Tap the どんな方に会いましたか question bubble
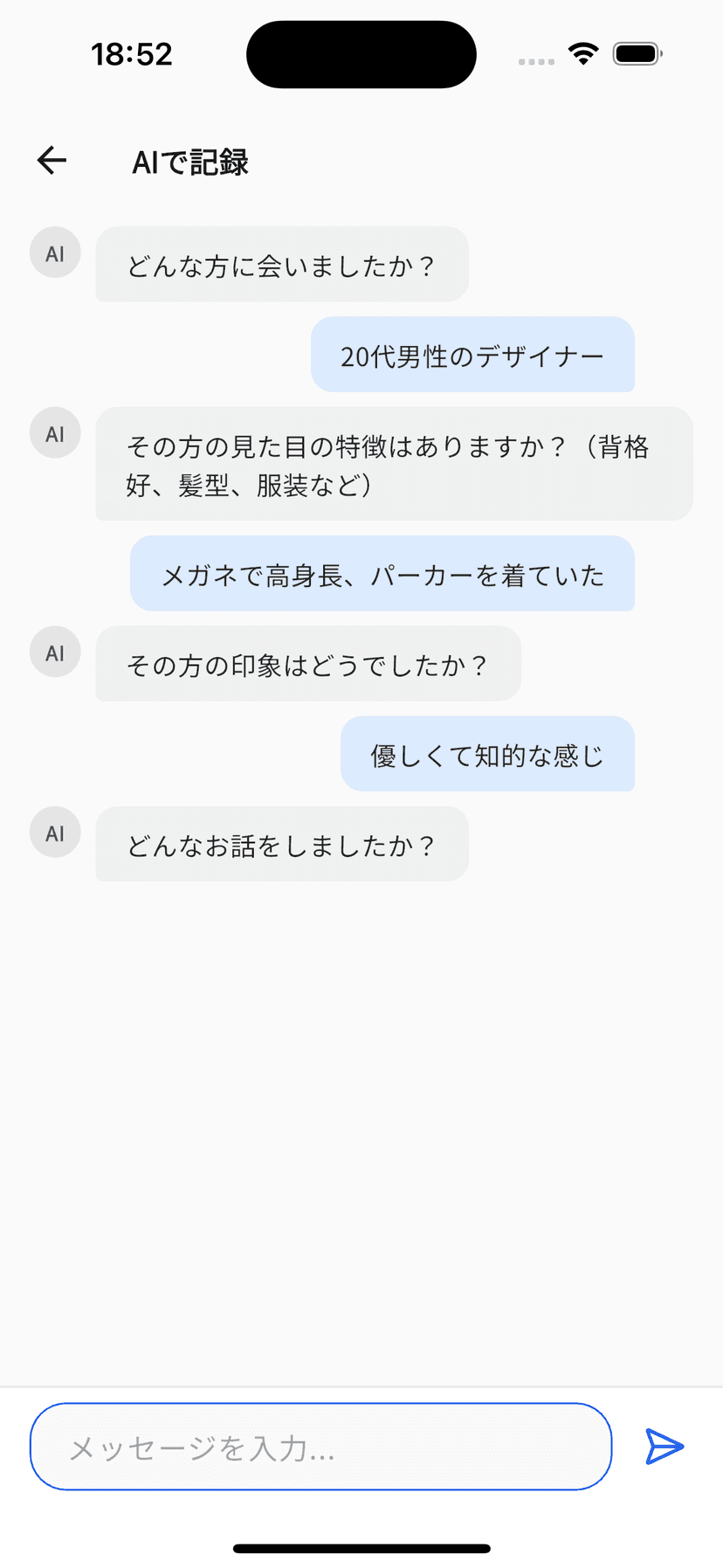Screen dimensions: 723x1568 tap(281, 264)
